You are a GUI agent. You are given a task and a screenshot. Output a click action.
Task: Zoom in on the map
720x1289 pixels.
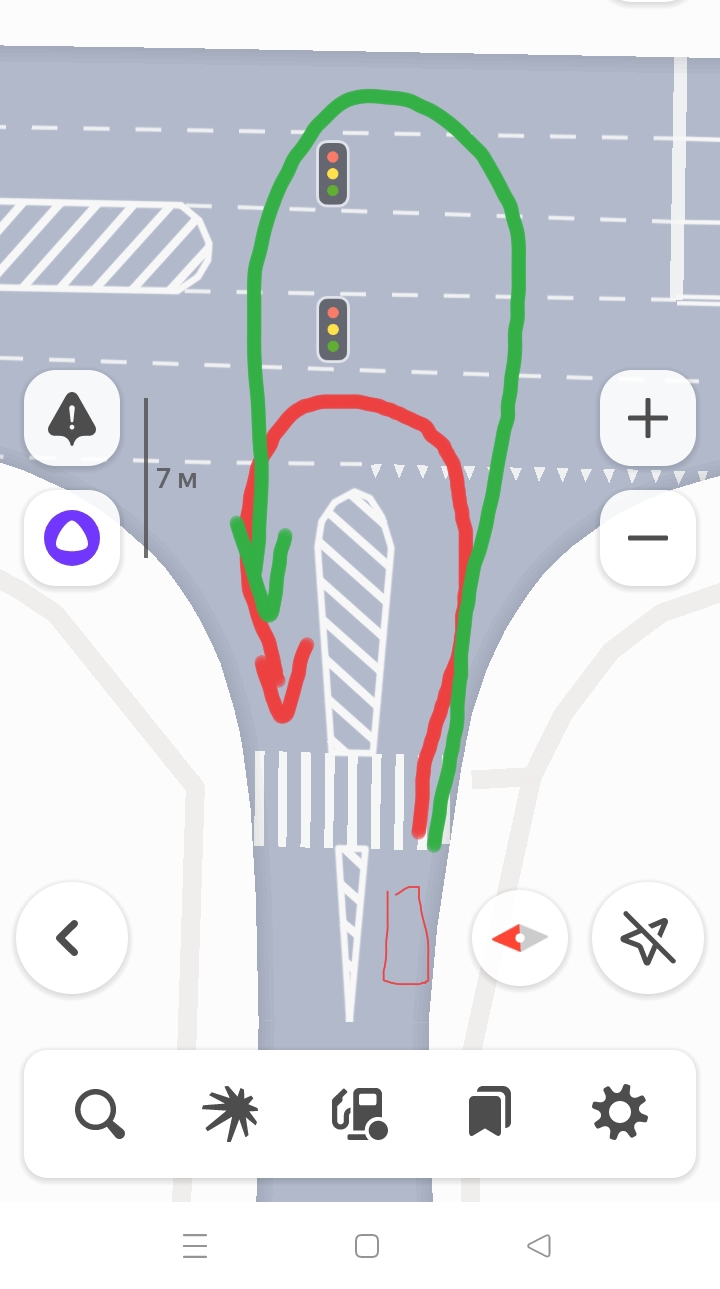[x=647, y=417]
